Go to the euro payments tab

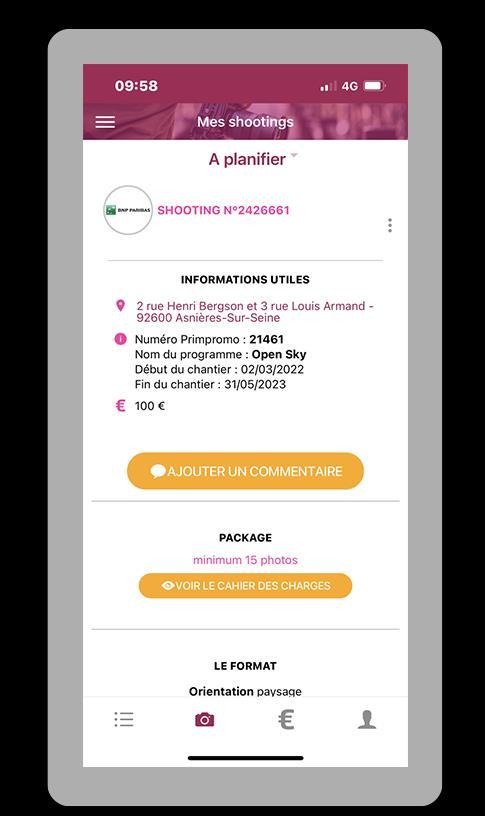pos(286,719)
